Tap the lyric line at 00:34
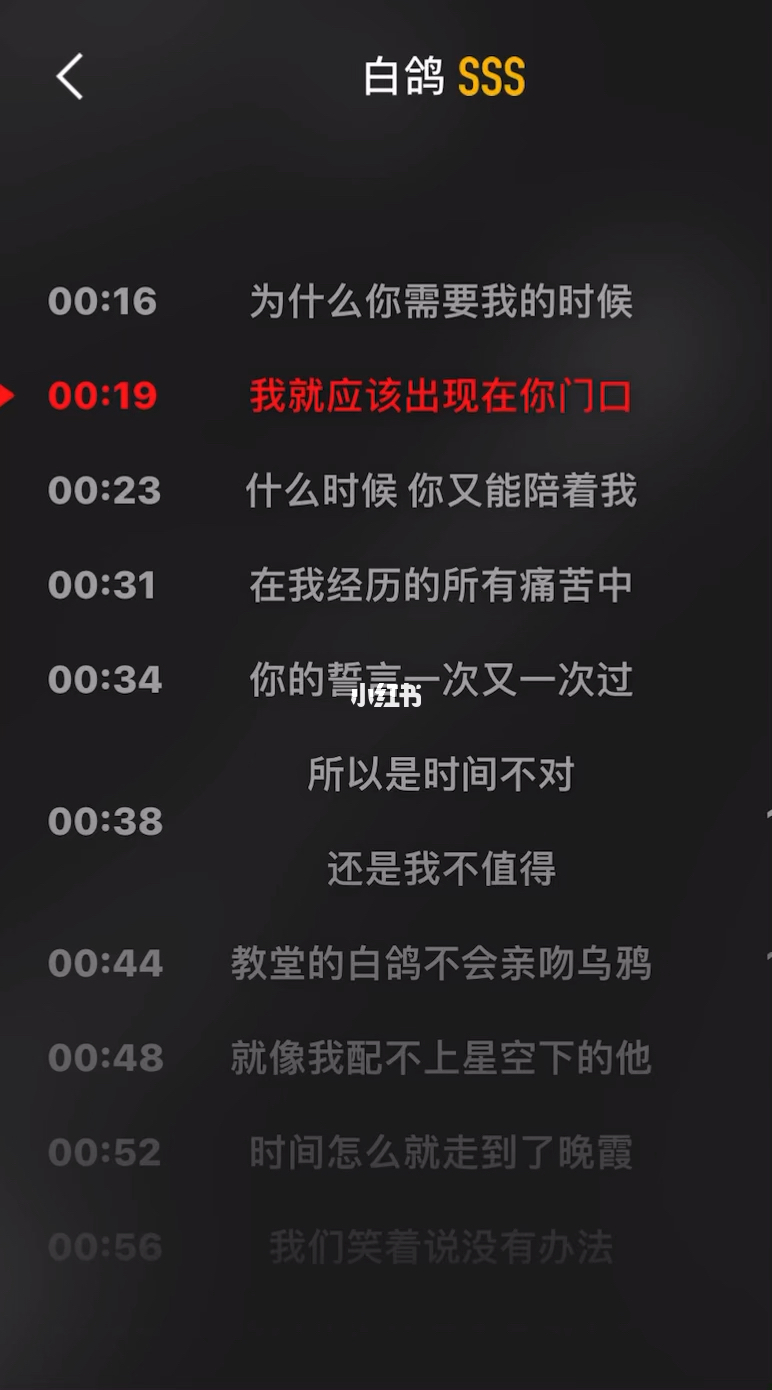 pyautogui.click(x=386, y=680)
